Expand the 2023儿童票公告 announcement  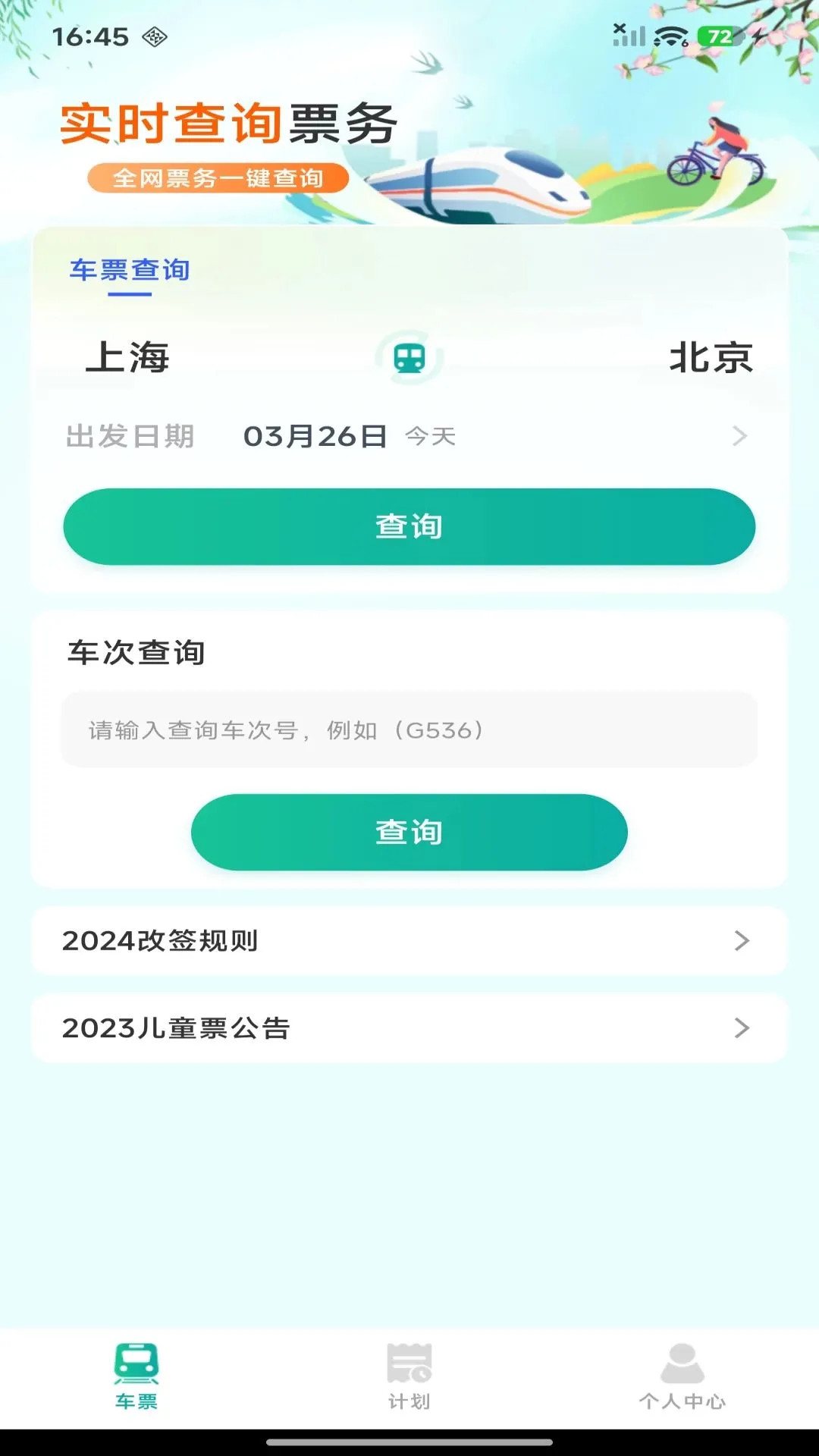tap(409, 1030)
